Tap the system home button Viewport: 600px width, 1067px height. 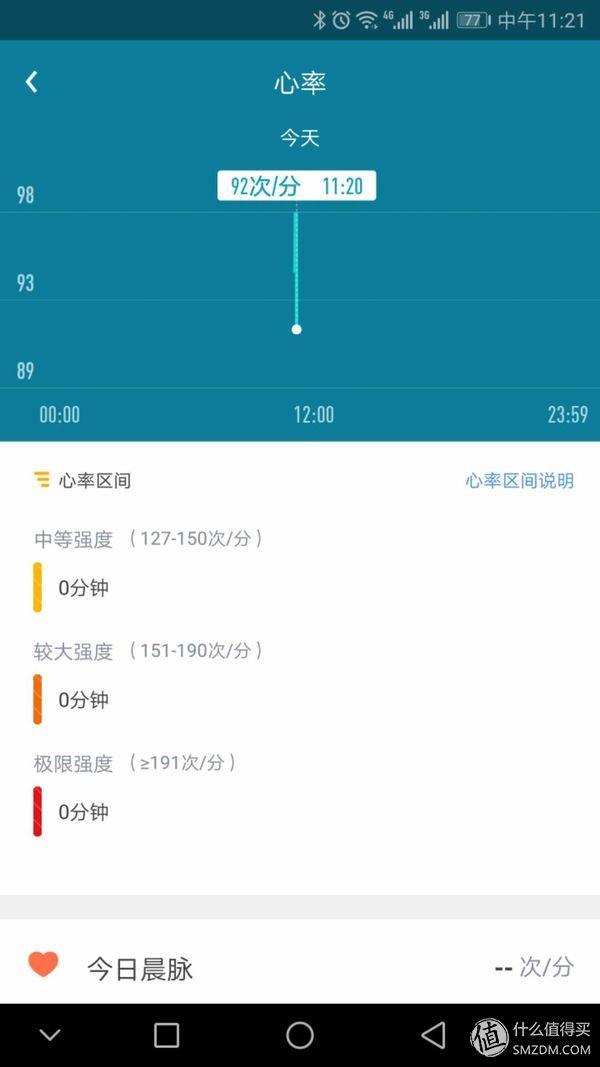[300, 1035]
